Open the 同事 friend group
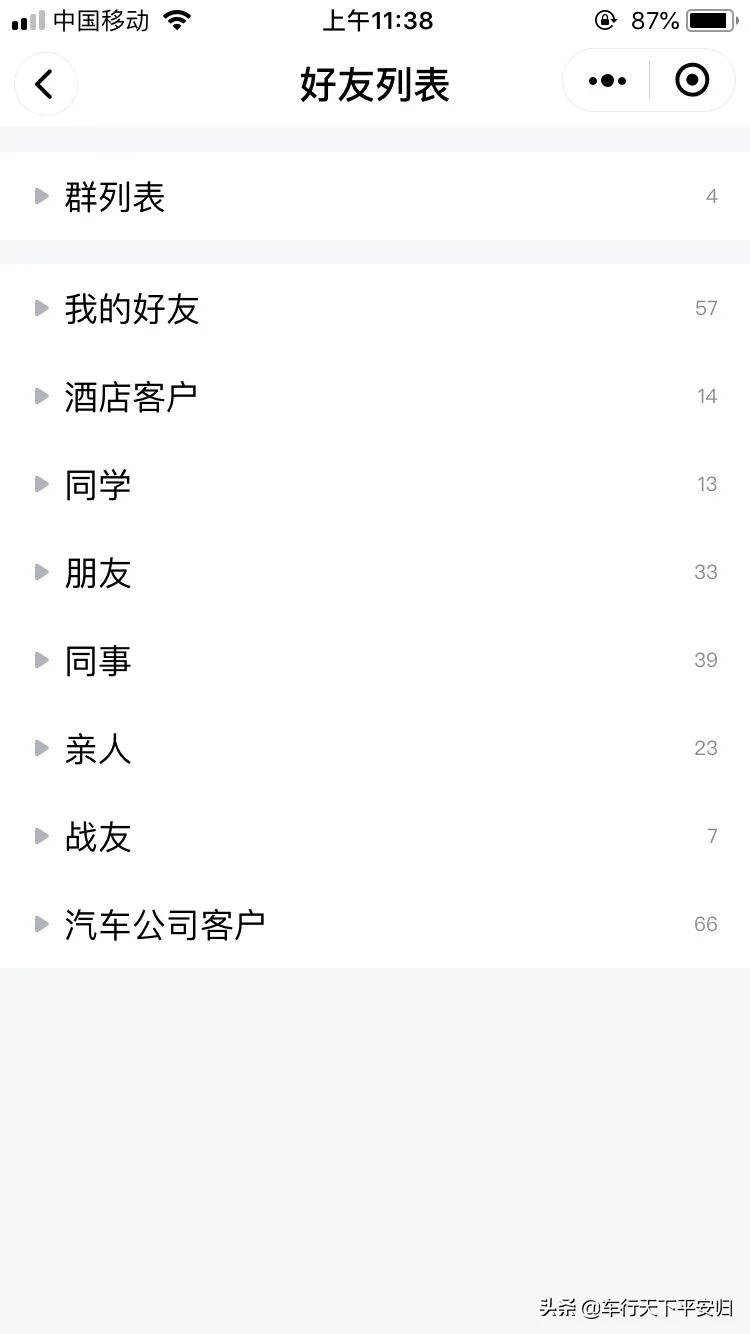The image size is (750, 1334). [98, 660]
